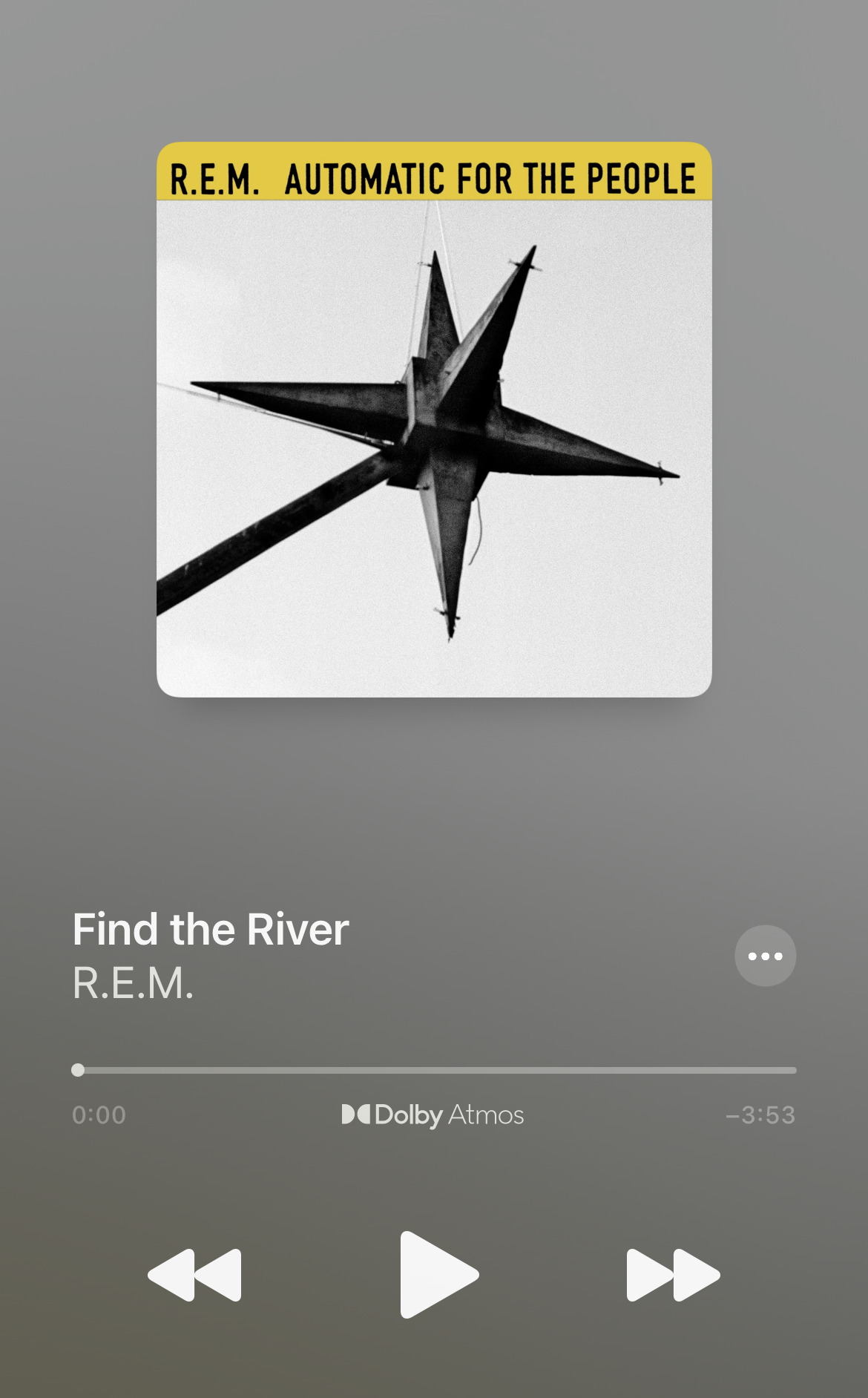Viewport: 868px width, 1398px height.
Task: Open the three-dot more options menu
Action: [765, 956]
